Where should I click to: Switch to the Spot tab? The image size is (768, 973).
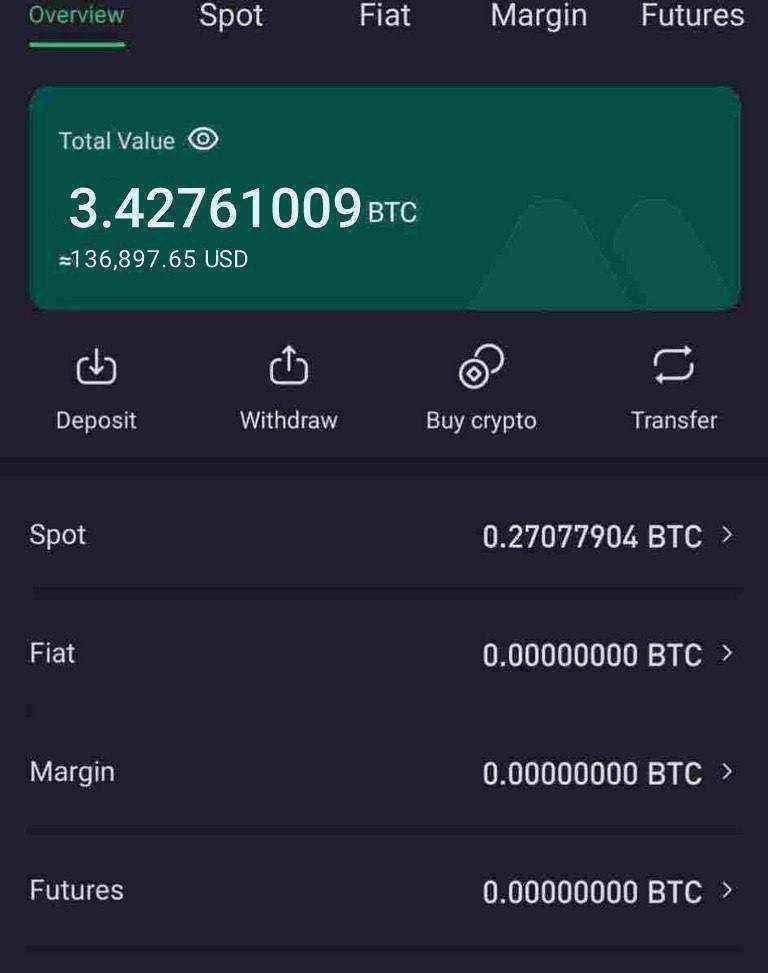click(x=231, y=16)
